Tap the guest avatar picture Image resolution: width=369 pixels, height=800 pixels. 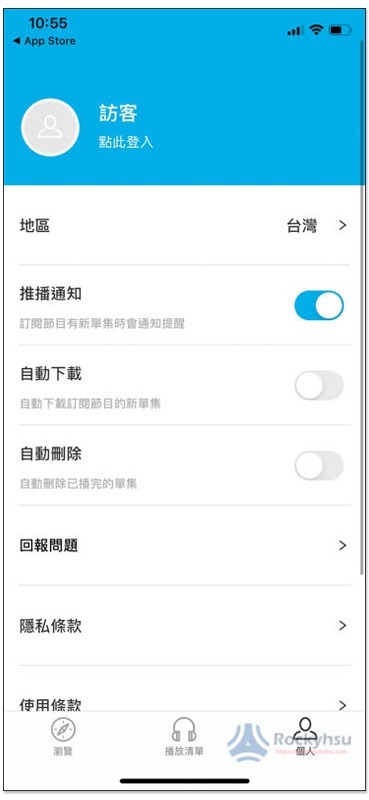tap(50, 127)
